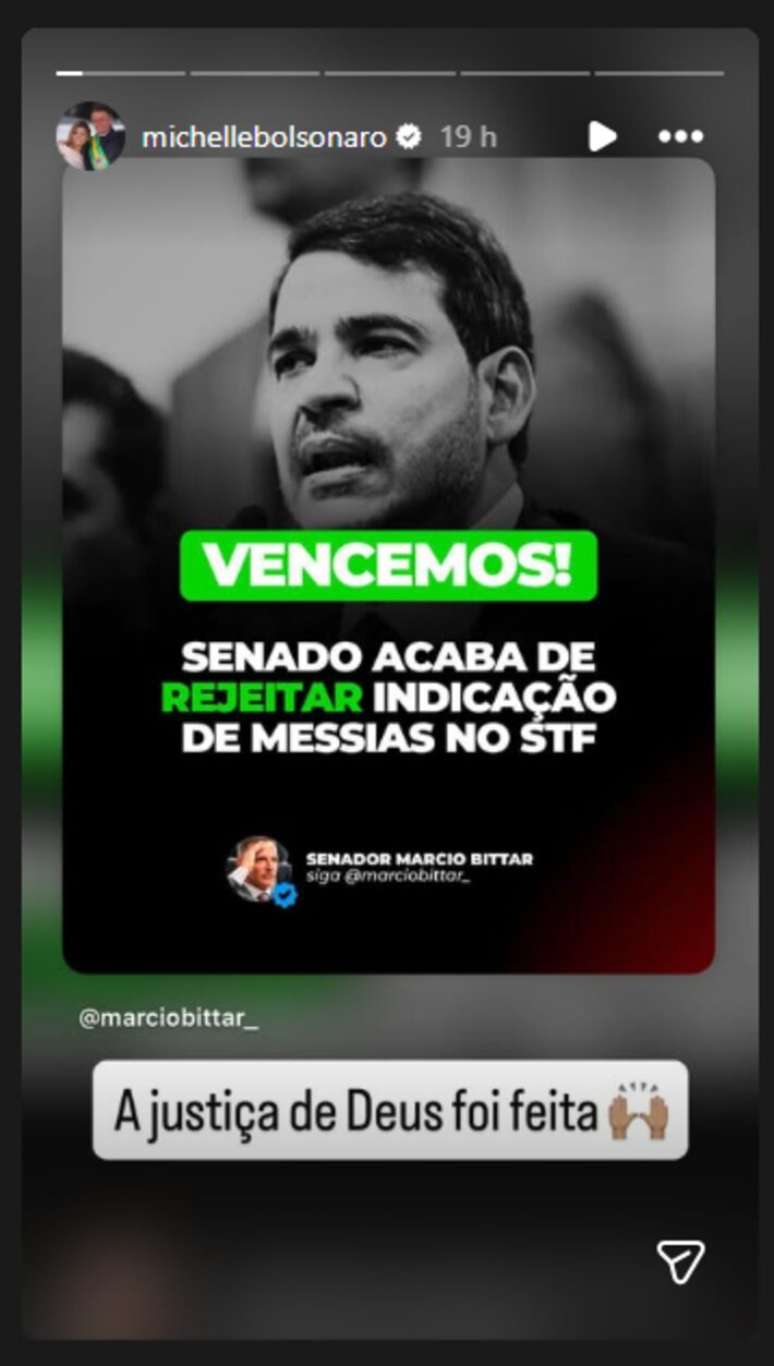Tap the michellebolsonaro username
The height and width of the screenshot is (1366, 774).
264,137
